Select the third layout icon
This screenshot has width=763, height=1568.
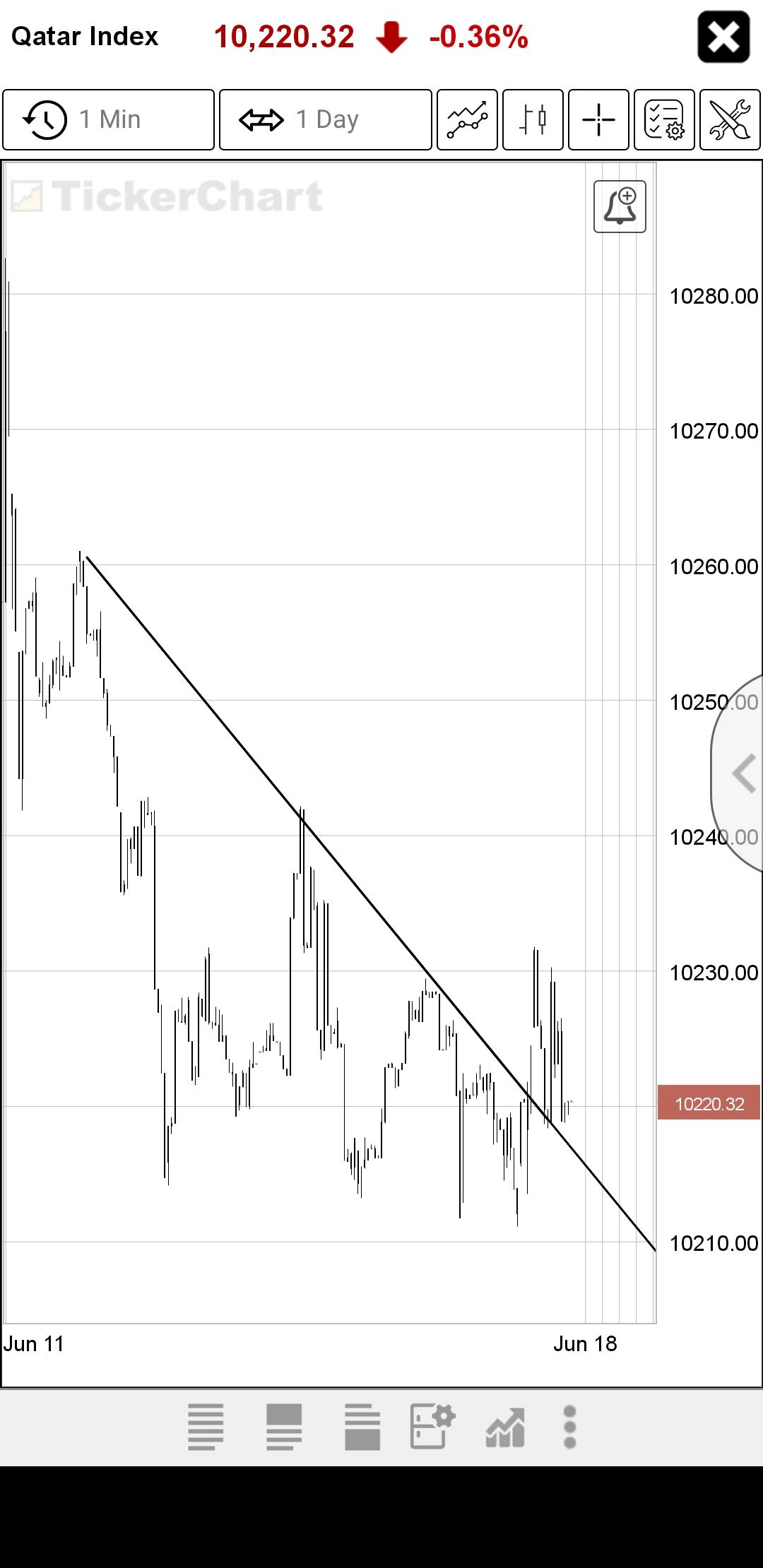tap(362, 1427)
